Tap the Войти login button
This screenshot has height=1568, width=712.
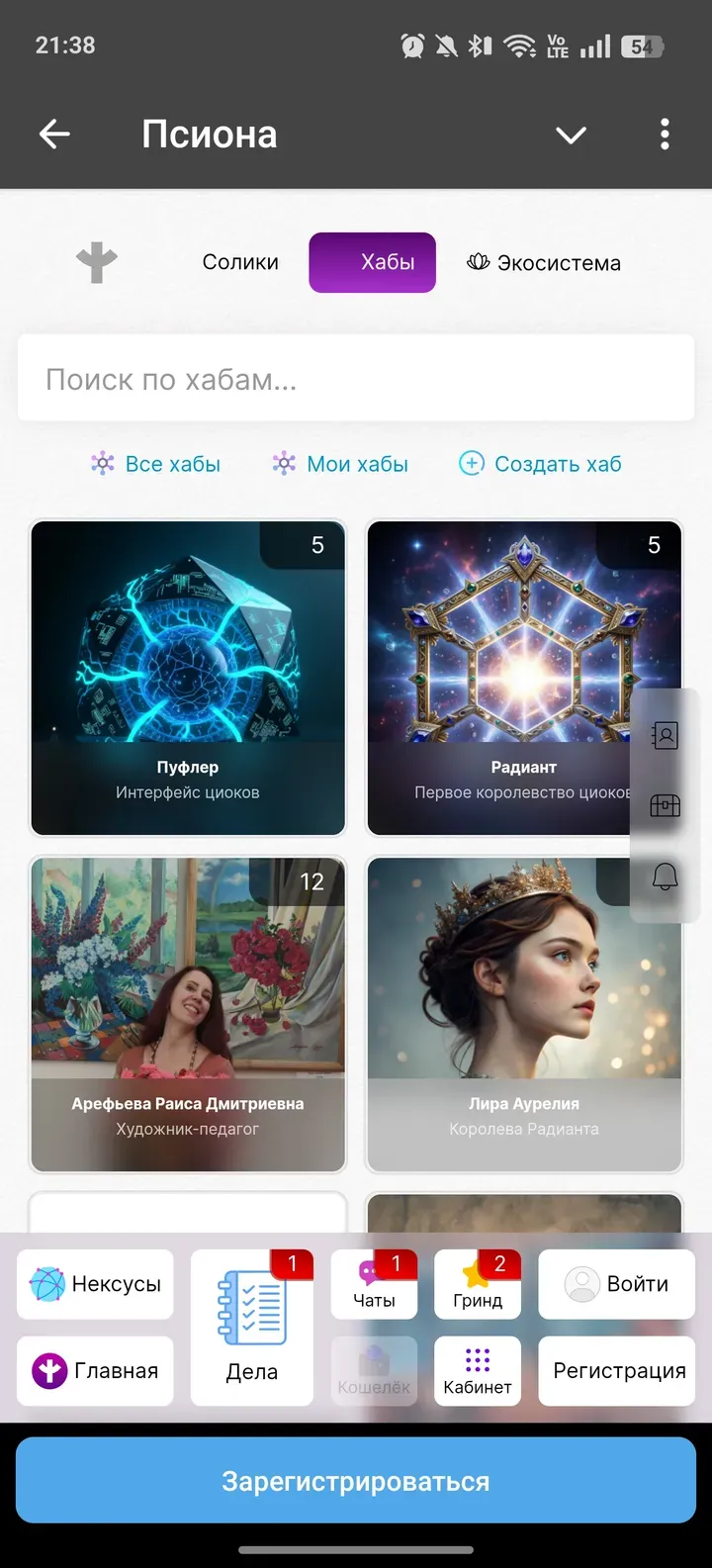point(617,1284)
